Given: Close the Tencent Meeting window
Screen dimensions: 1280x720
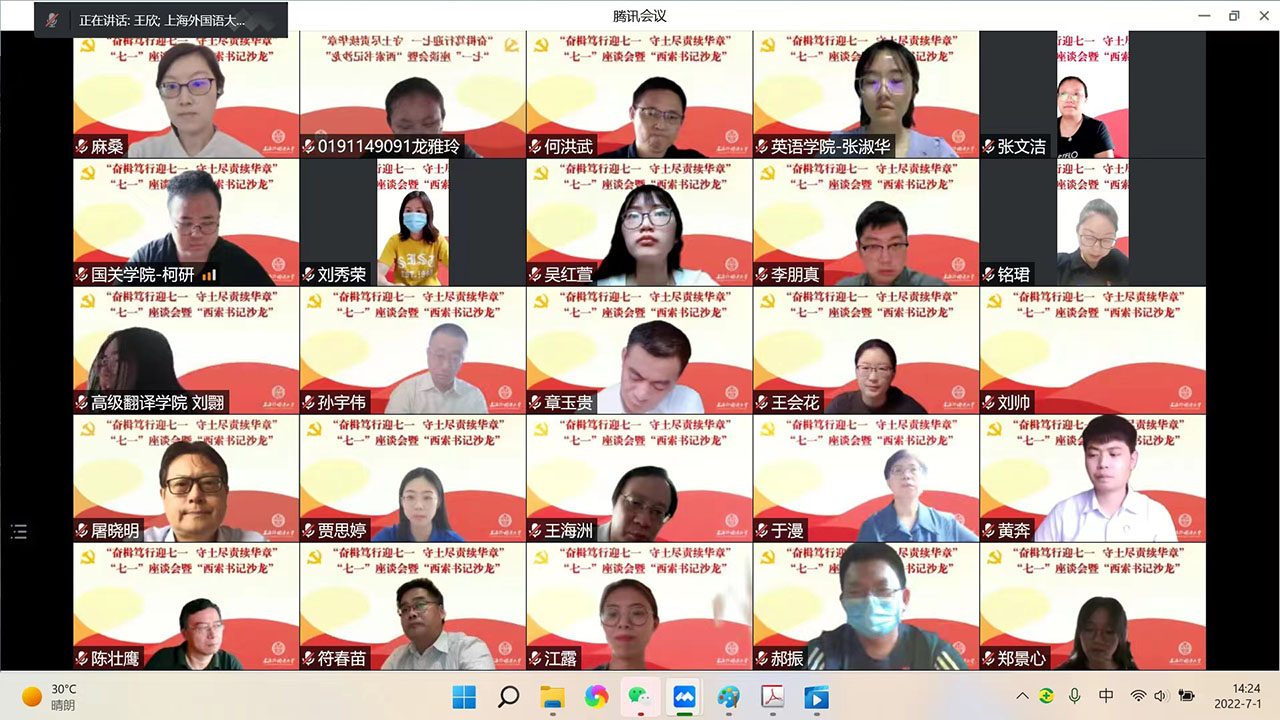Looking at the screenshot, I should (1261, 15).
